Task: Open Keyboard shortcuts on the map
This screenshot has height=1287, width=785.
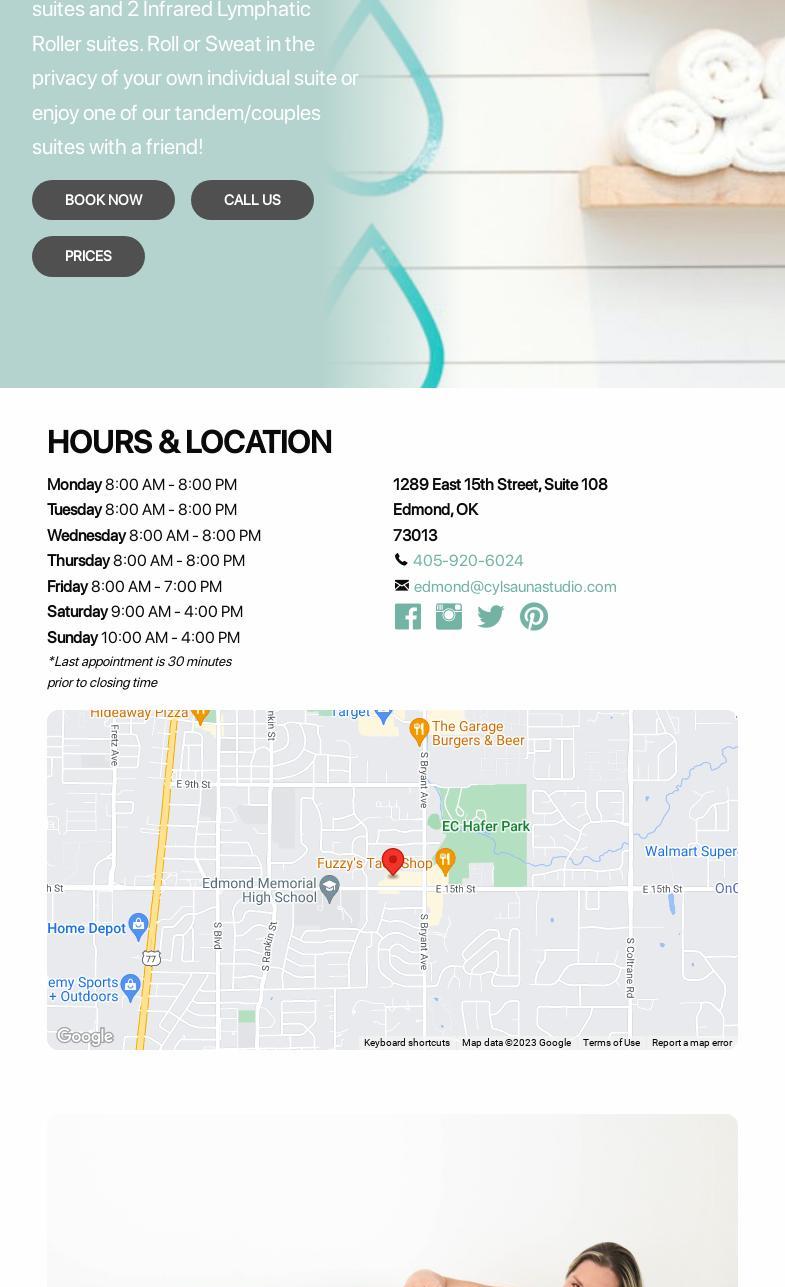Action: click(407, 1042)
